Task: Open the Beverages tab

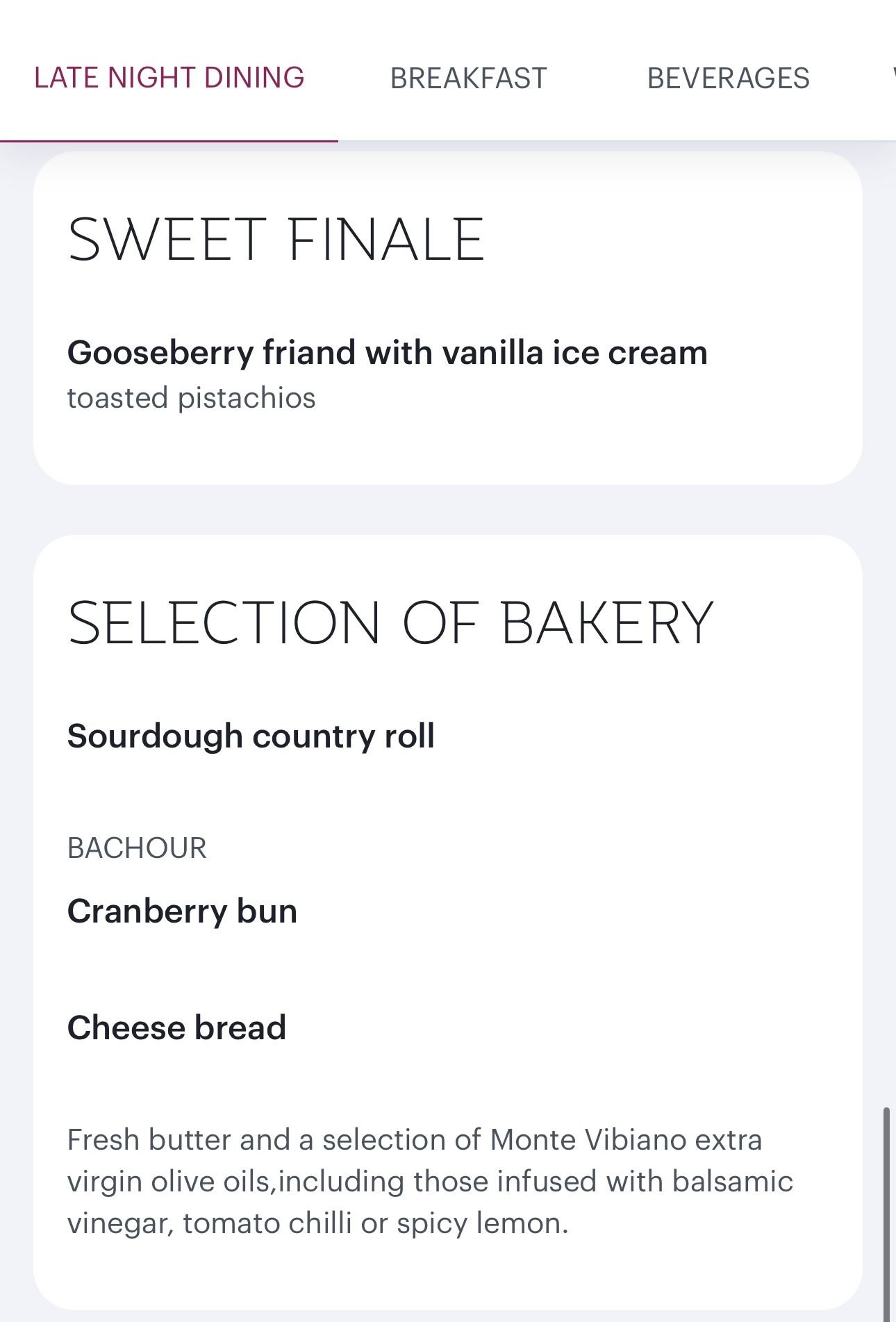Action: pyautogui.click(x=728, y=79)
